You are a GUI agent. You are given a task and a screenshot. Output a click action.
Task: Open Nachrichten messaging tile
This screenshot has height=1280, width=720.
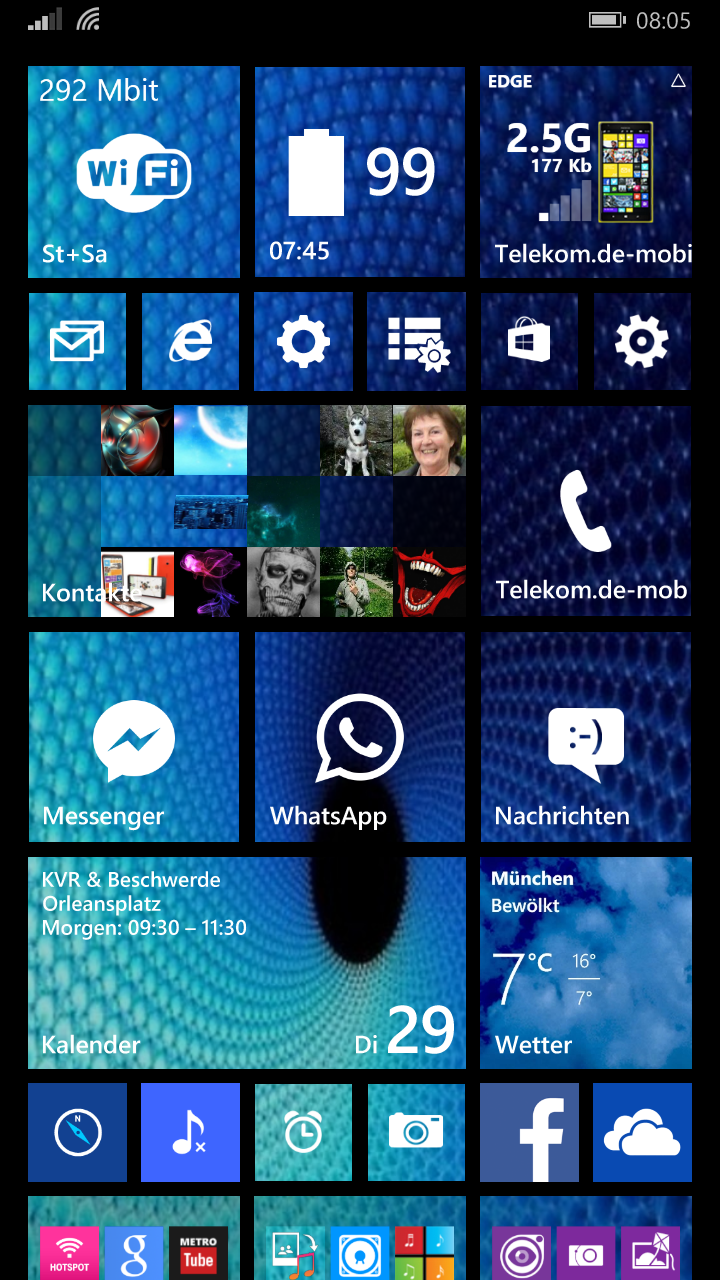(586, 737)
